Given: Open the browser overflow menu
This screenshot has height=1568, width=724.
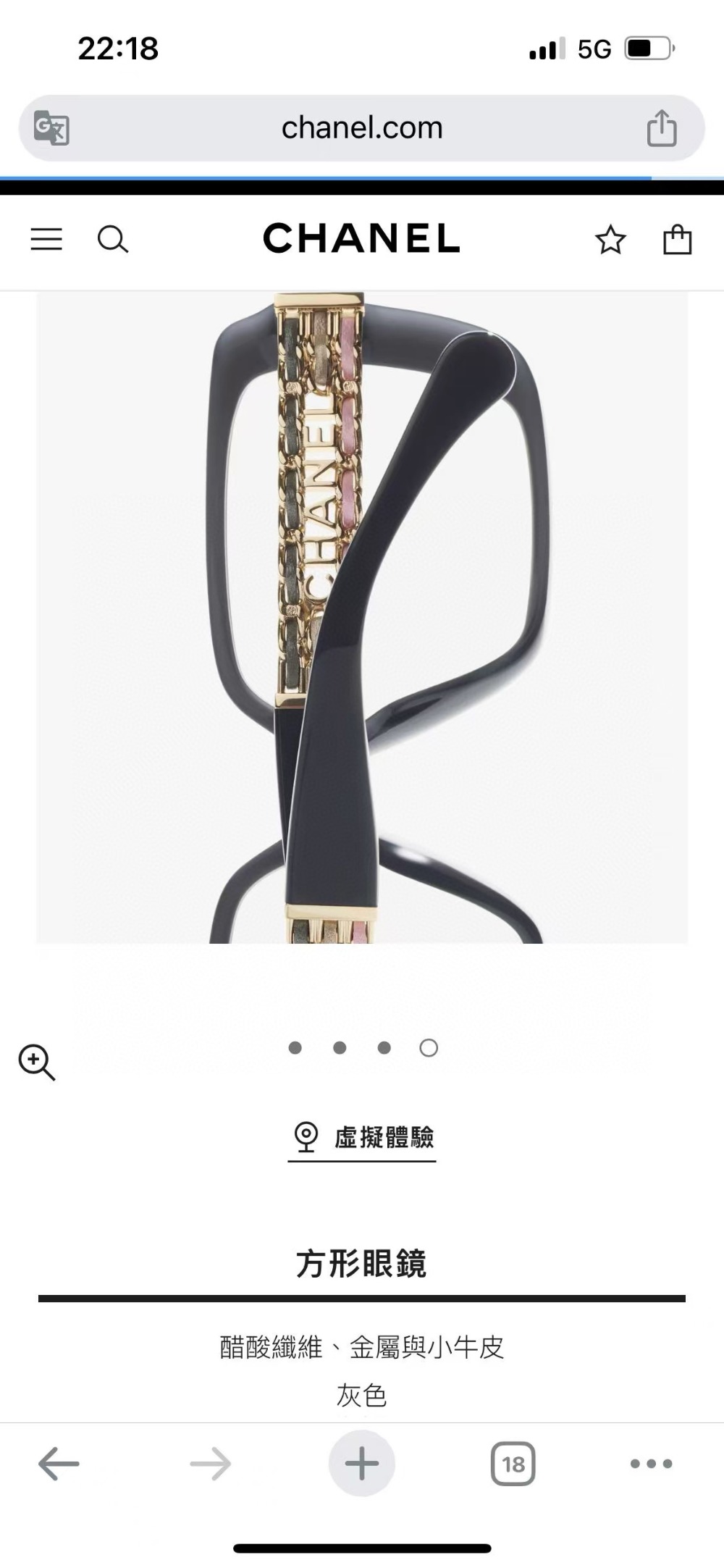Looking at the screenshot, I should 651,1464.
